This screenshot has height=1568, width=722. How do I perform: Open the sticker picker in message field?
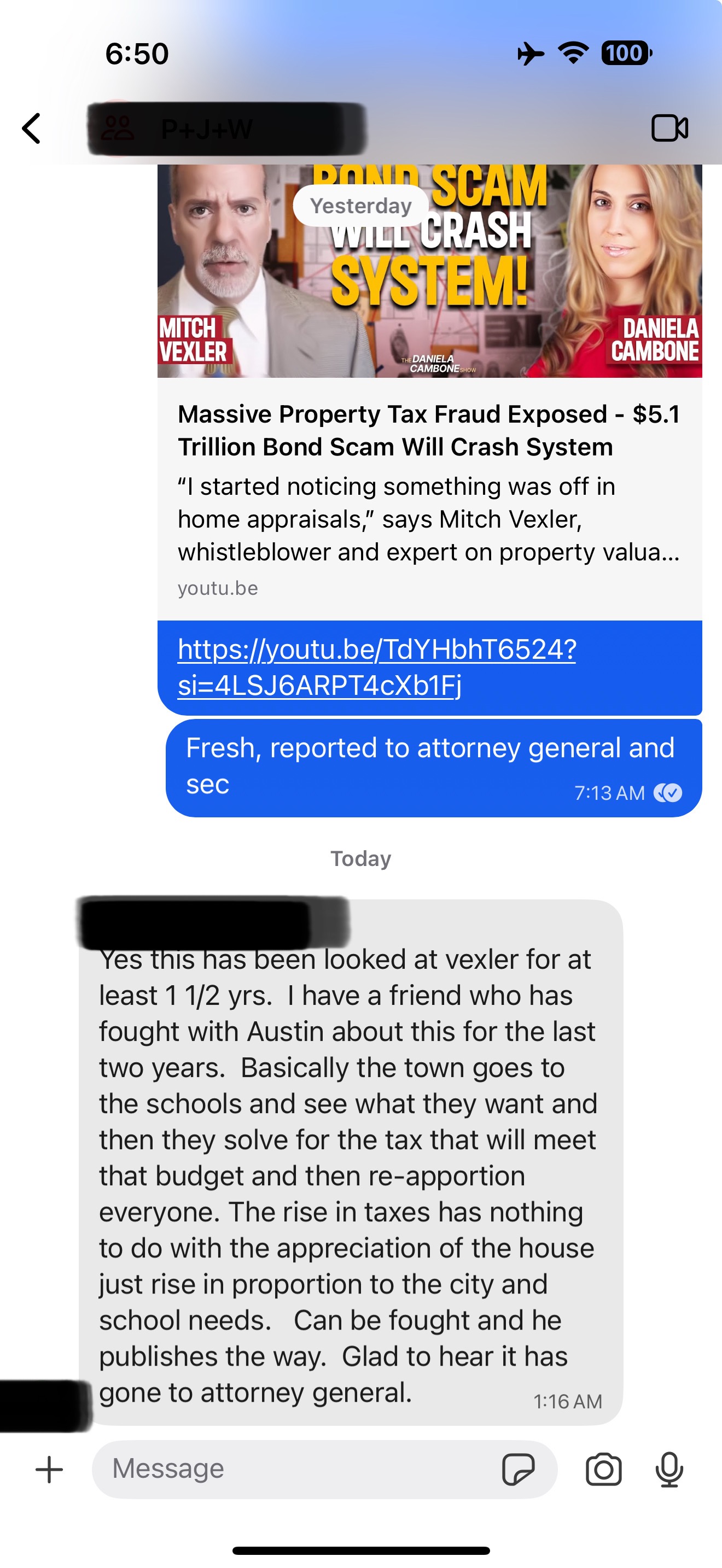[x=517, y=1470]
